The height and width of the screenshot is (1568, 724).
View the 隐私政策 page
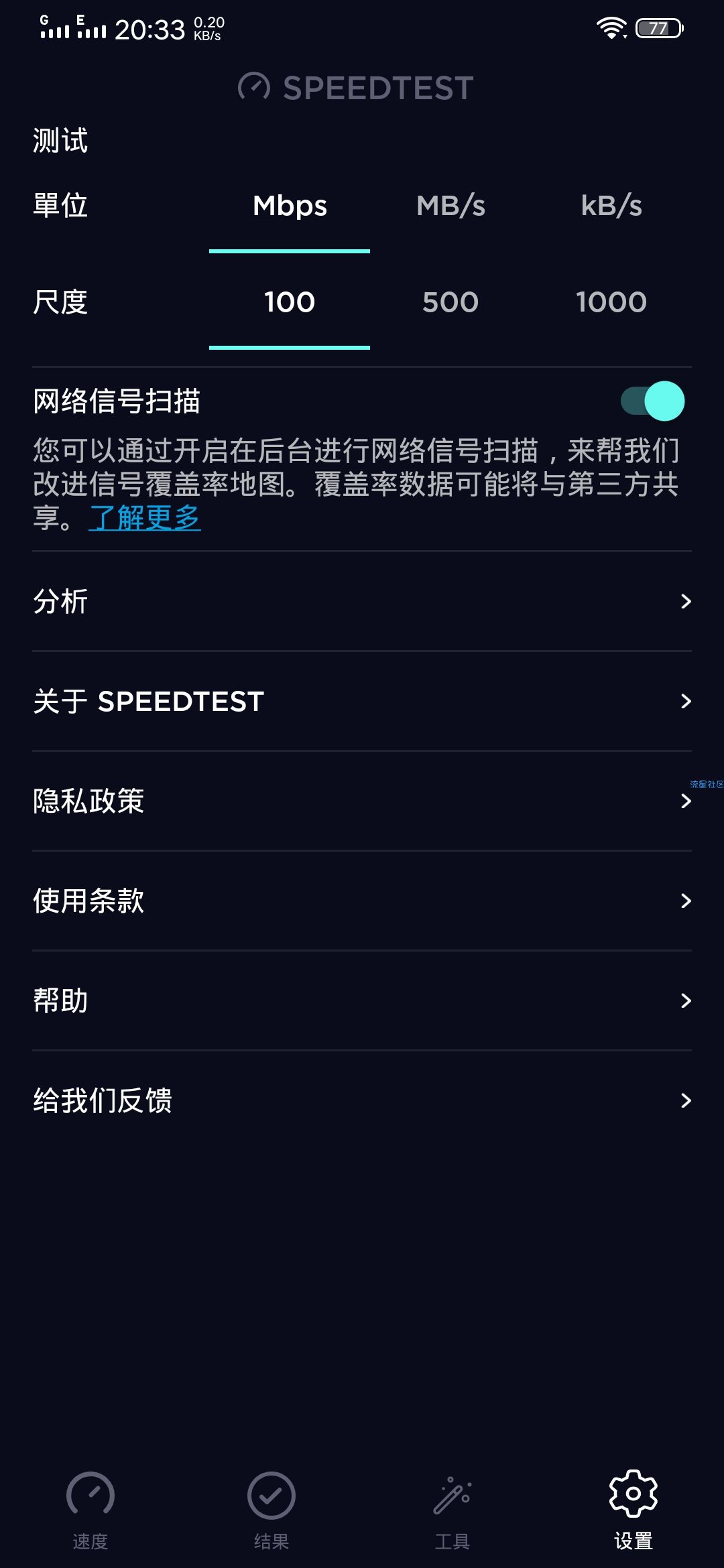click(x=362, y=801)
